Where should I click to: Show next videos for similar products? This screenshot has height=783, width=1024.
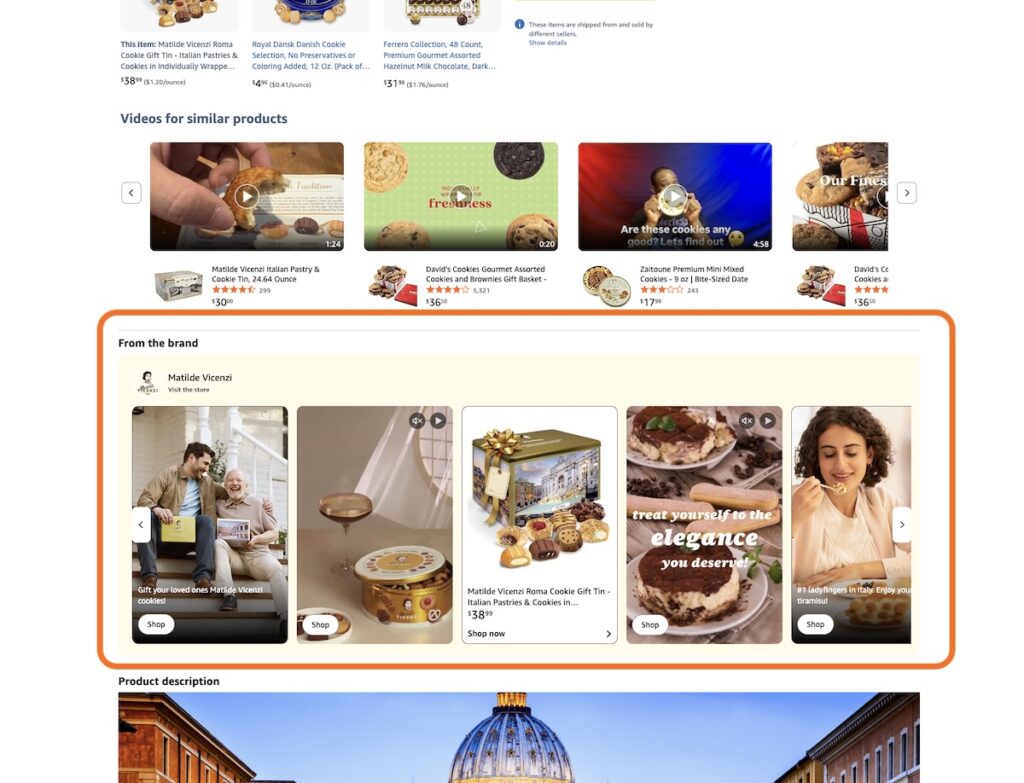pyautogui.click(x=906, y=193)
